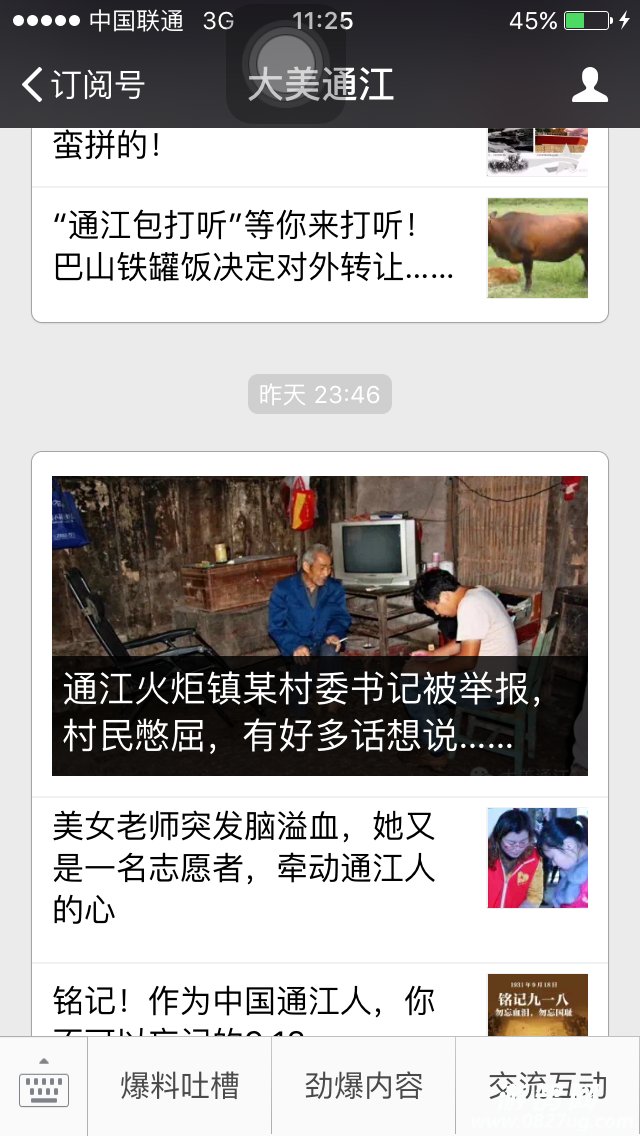This screenshot has height=1136, width=640.
Task: Open the 劲爆内容 menu
Action: click(x=363, y=1087)
